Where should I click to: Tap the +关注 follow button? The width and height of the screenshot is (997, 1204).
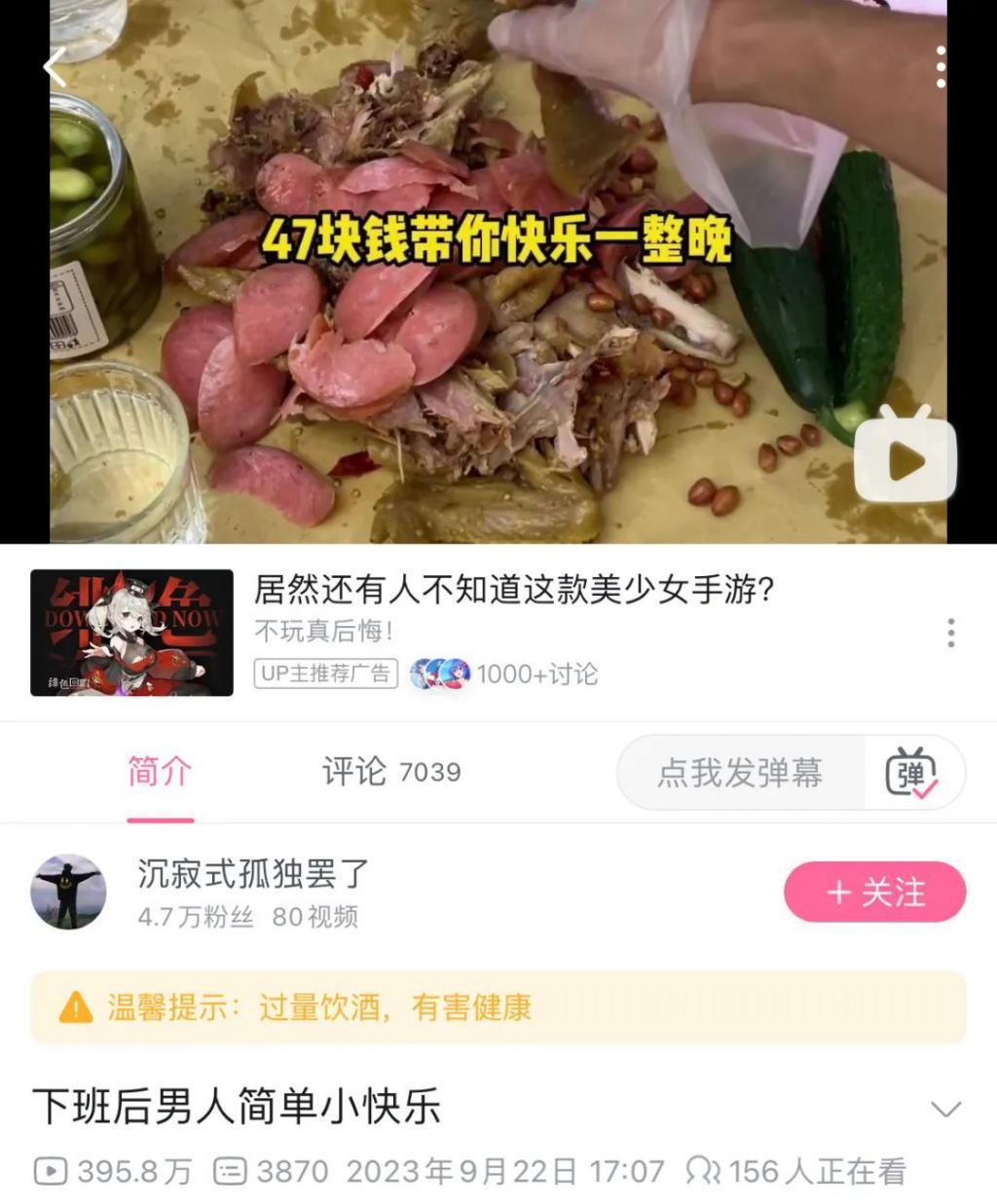pos(873,891)
